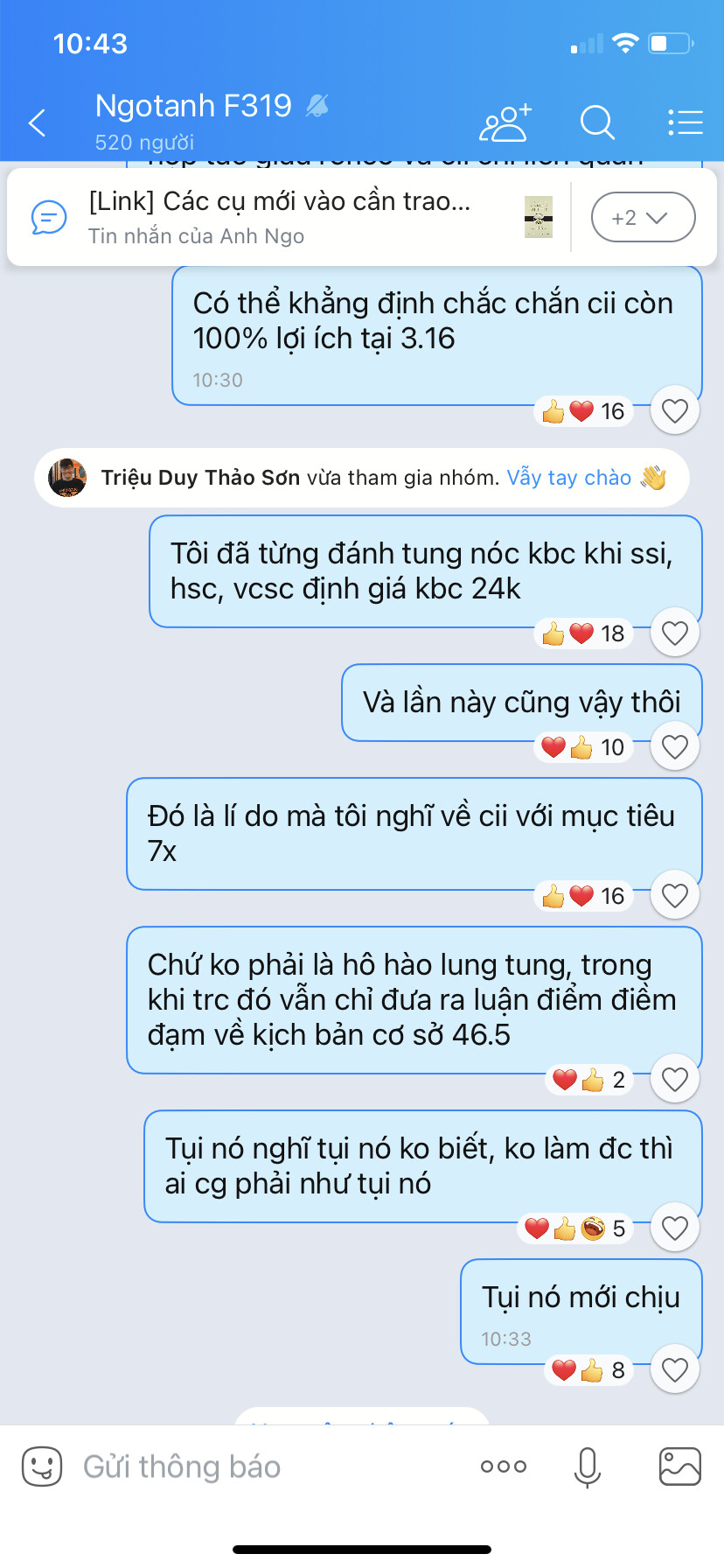Heart the message about kbc 24k
Viewport: 724px width, 1568px height.
point(674,633)
